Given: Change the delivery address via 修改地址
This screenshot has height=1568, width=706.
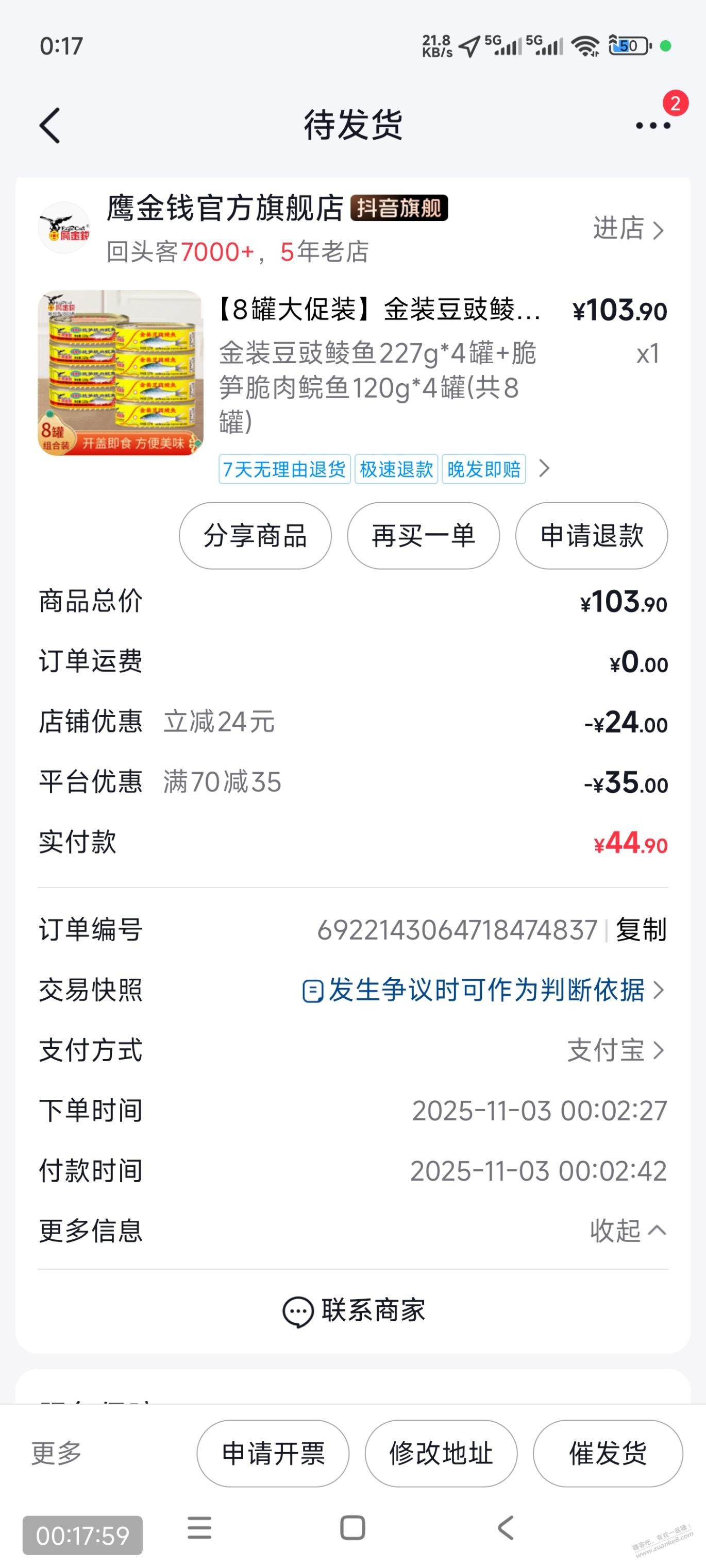Looking at the screenshot, I should point(441,1454).
